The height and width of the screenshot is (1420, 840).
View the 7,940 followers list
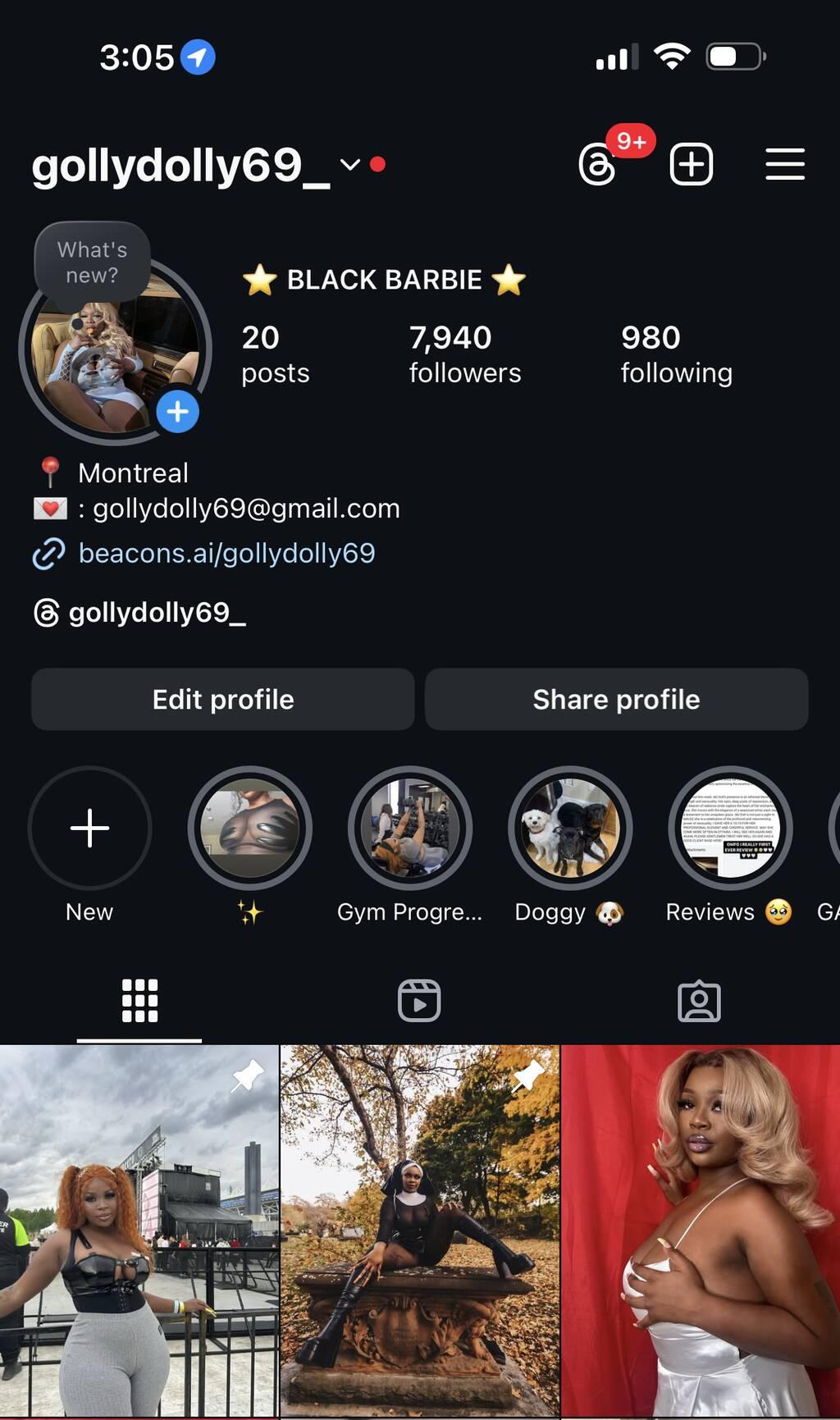pos(464,354)
